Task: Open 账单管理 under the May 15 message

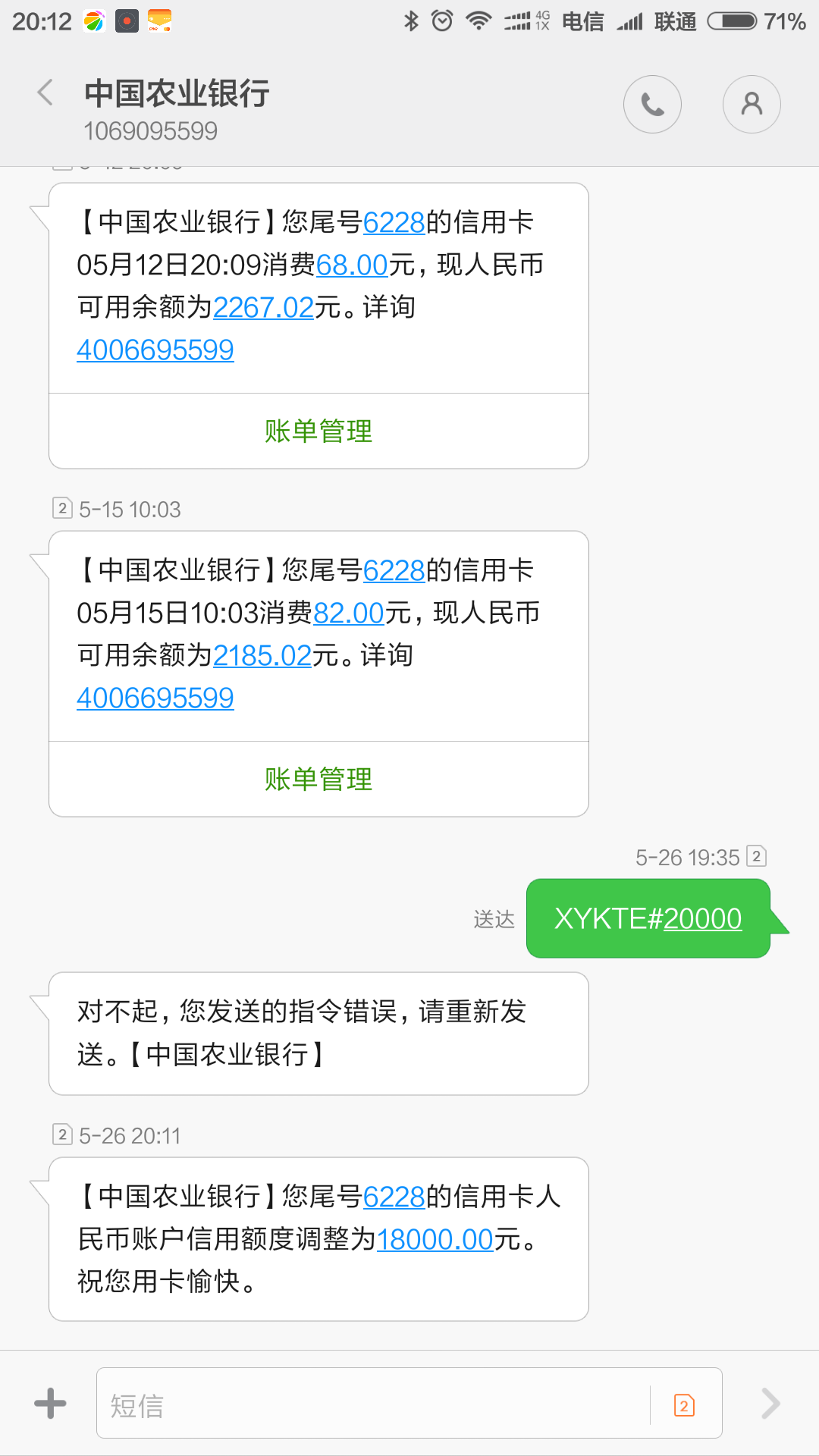Action: [318, 779]
